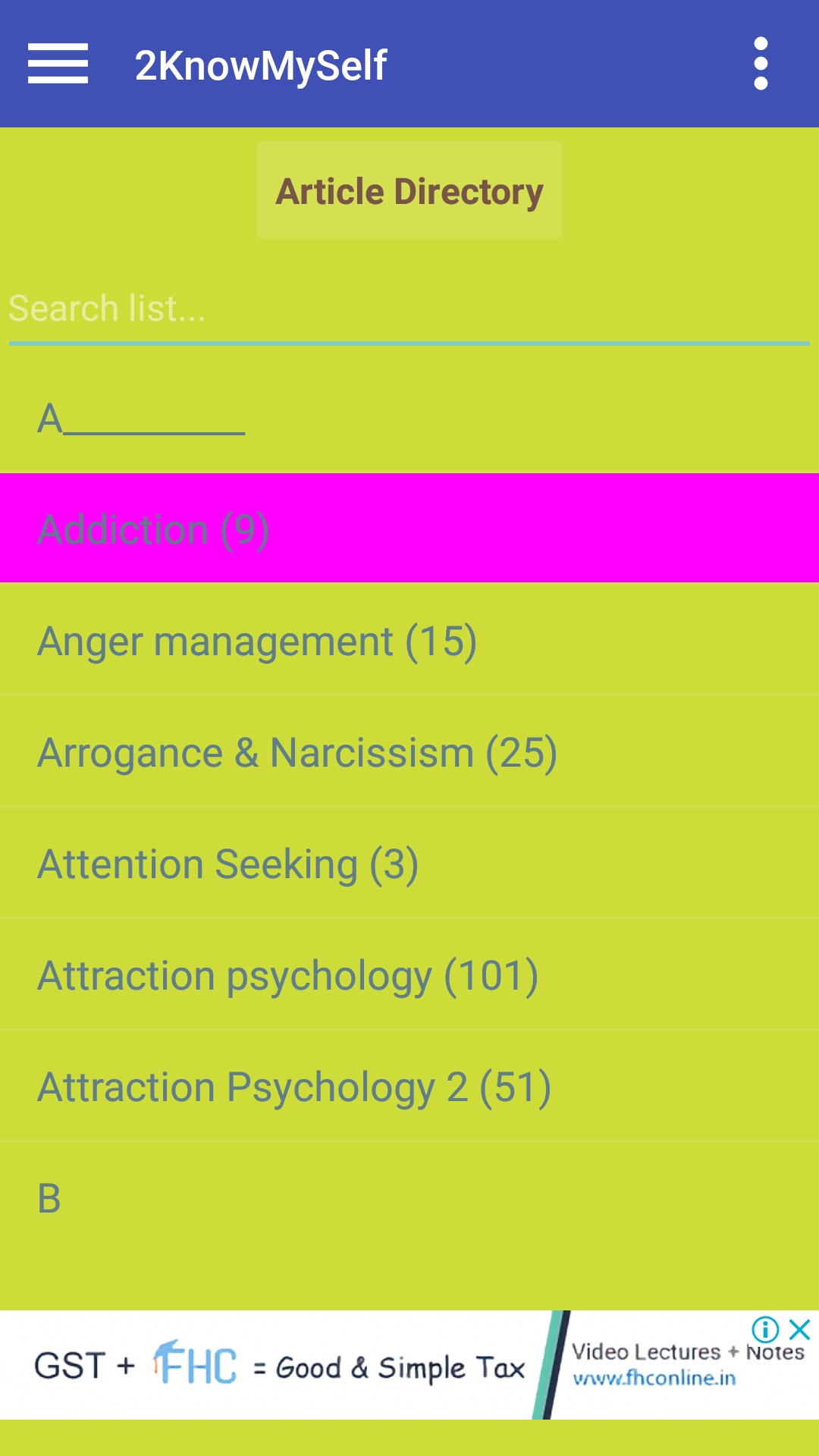Open the Addiction (9) category

[x=409, y=529]
